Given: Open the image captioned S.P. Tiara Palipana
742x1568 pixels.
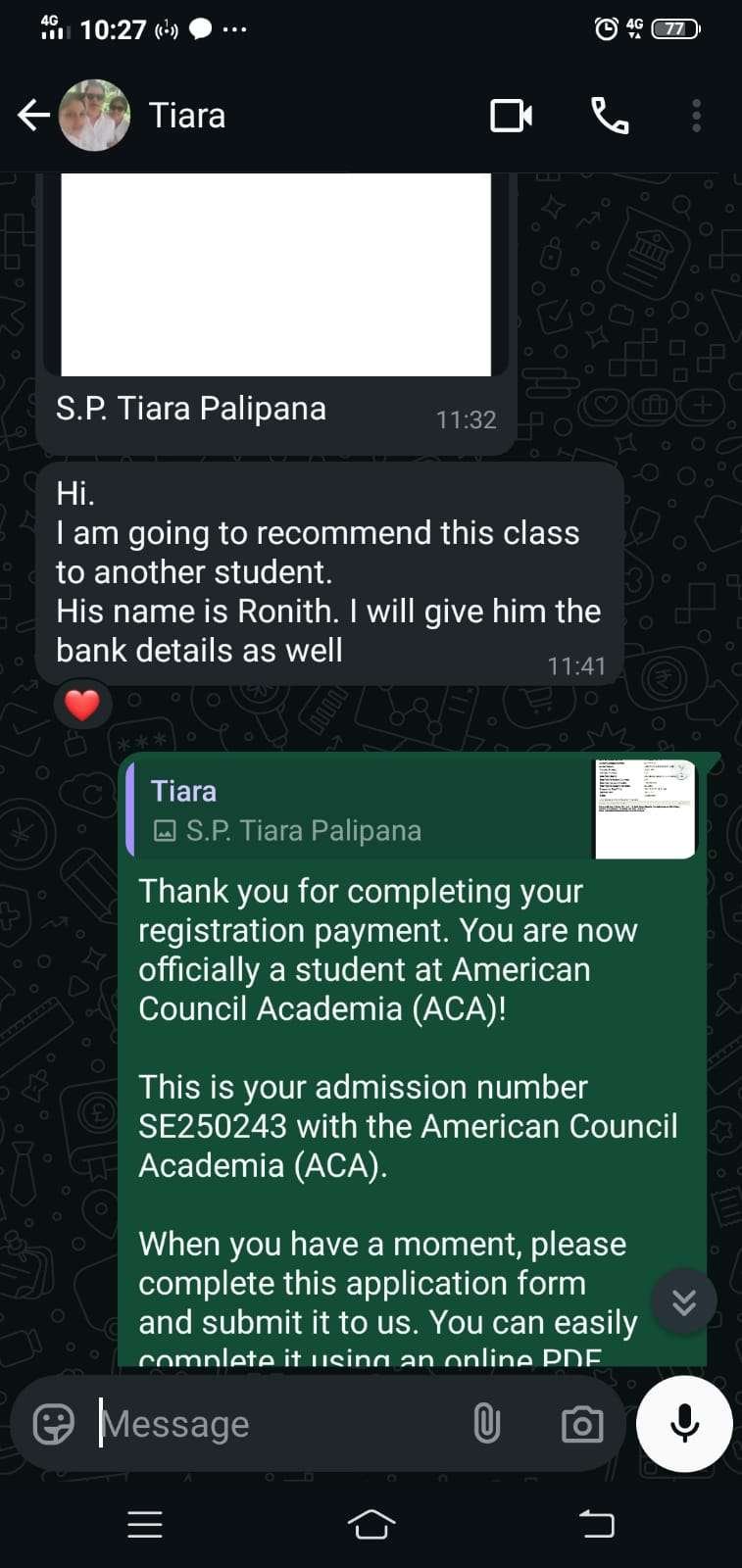Looking at the screenshot, I should click(x=275, y=274).
